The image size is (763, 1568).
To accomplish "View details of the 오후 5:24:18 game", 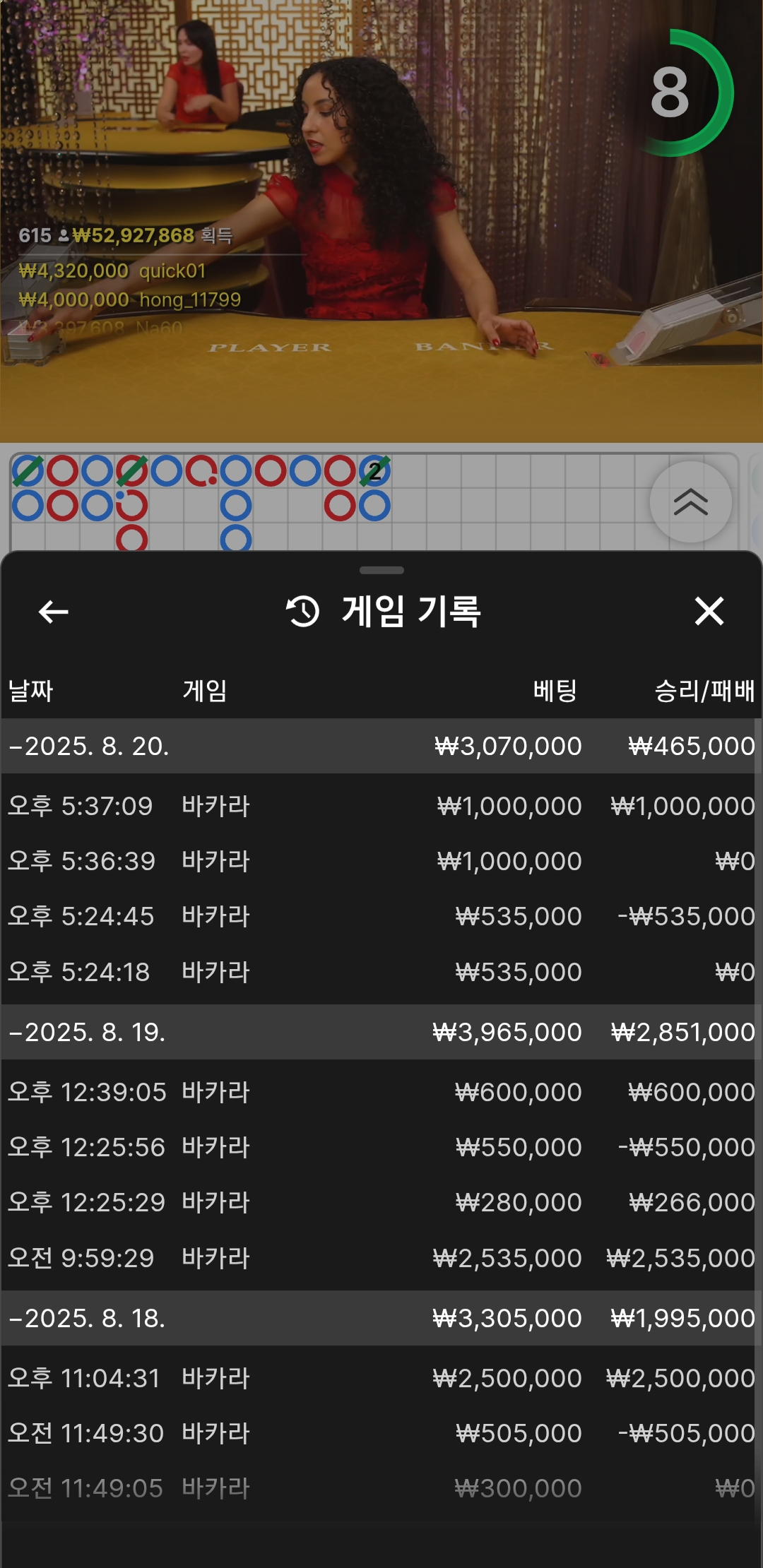I will (381, 972).
